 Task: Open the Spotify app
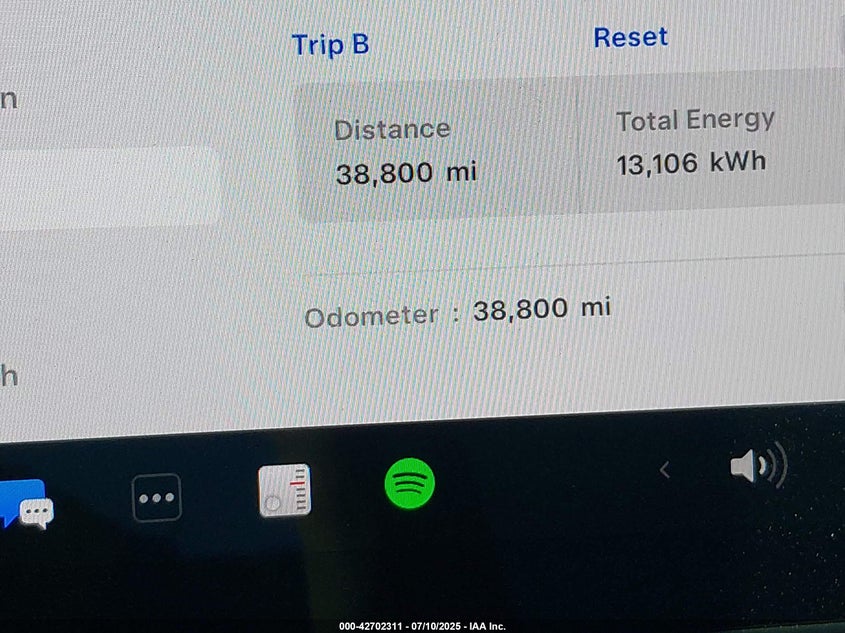coord(409,484)
